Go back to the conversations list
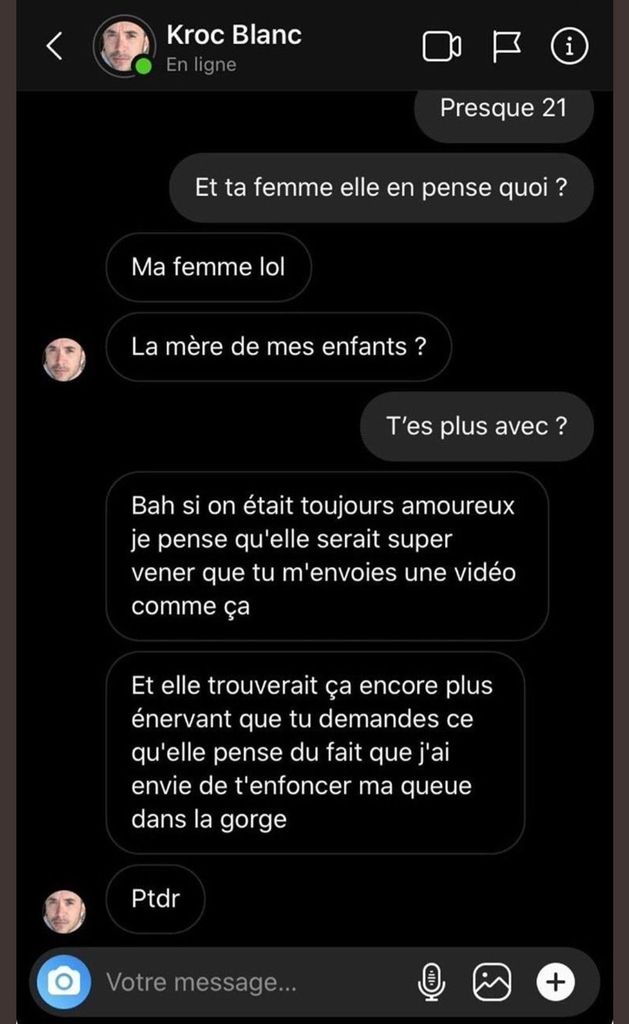Image resolution: width=629 pixels, height=1024 pixels. (55, 46)
